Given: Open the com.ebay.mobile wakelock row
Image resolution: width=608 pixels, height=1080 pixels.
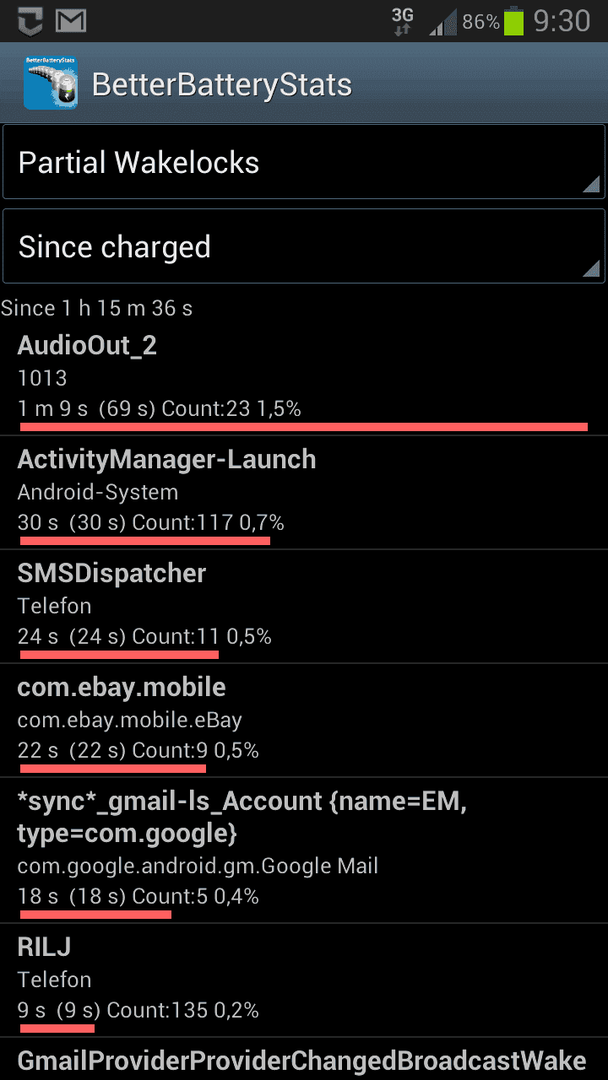Looking at the screenshot, I should 304,720.
